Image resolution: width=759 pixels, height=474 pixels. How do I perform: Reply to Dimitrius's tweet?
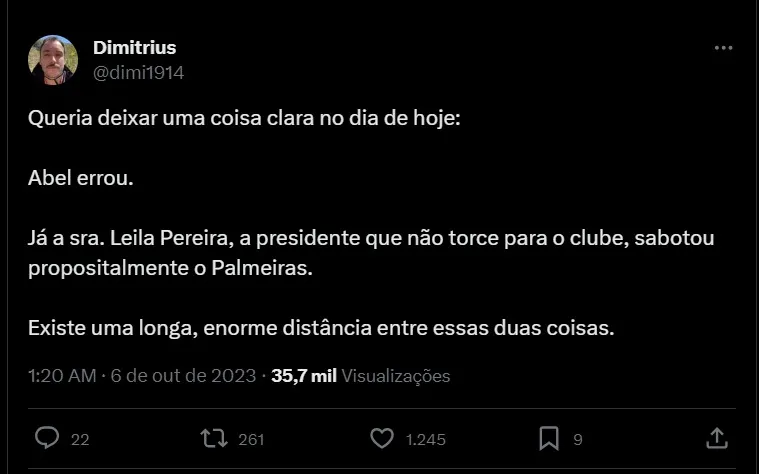[48, 438]
